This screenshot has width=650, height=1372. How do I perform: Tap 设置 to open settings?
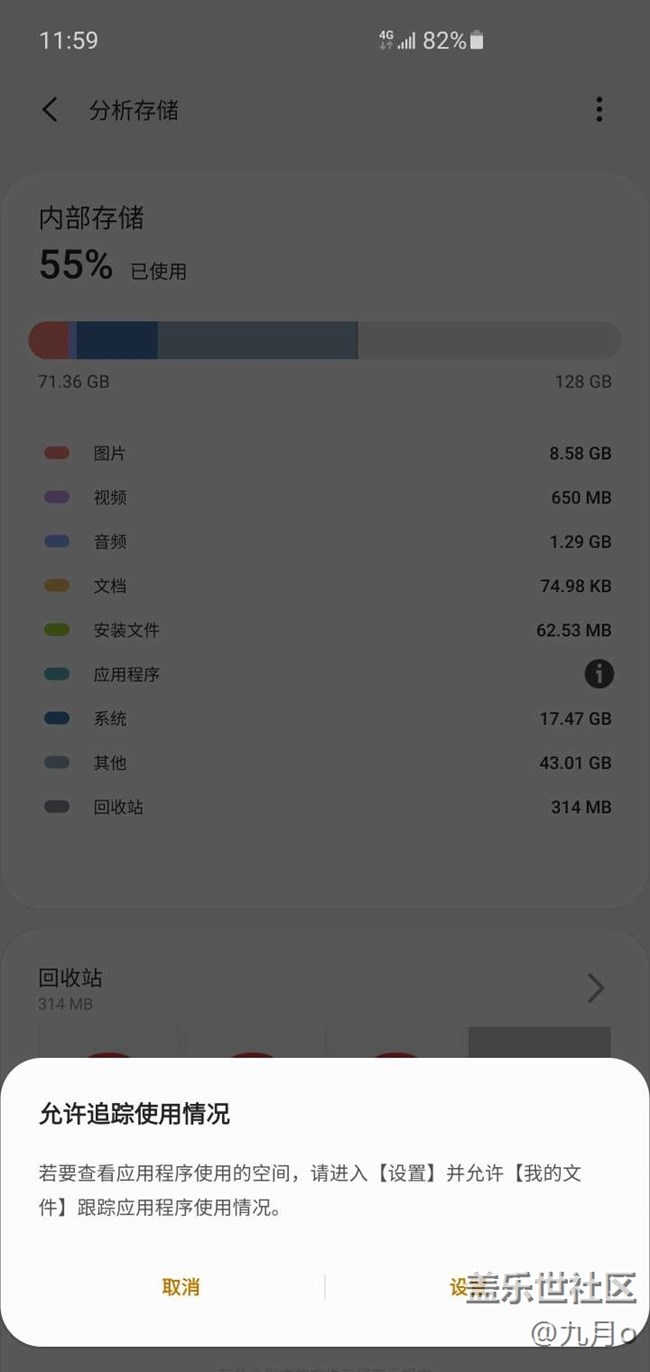coord(469,1287)
